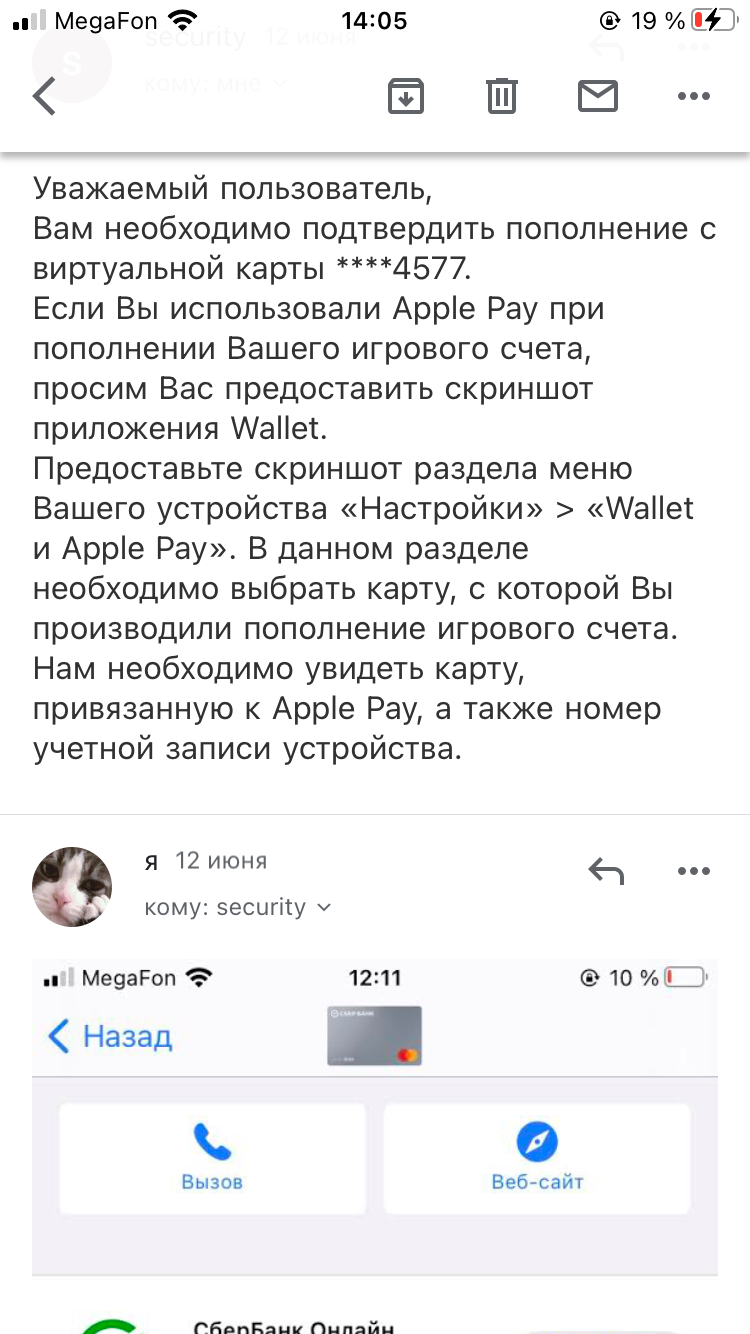
Task: Open more options for my 12 июня message
Action: (x=693, y=872)
